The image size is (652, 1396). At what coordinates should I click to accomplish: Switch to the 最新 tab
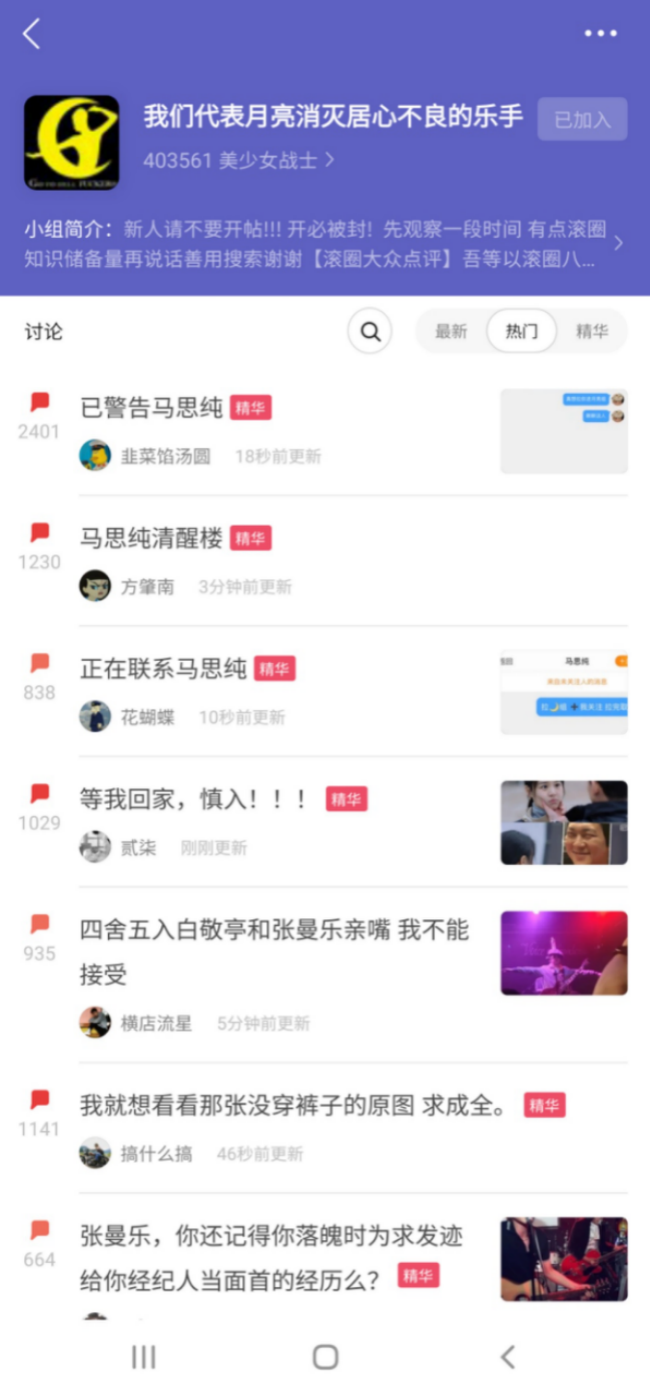coord(451,332)
